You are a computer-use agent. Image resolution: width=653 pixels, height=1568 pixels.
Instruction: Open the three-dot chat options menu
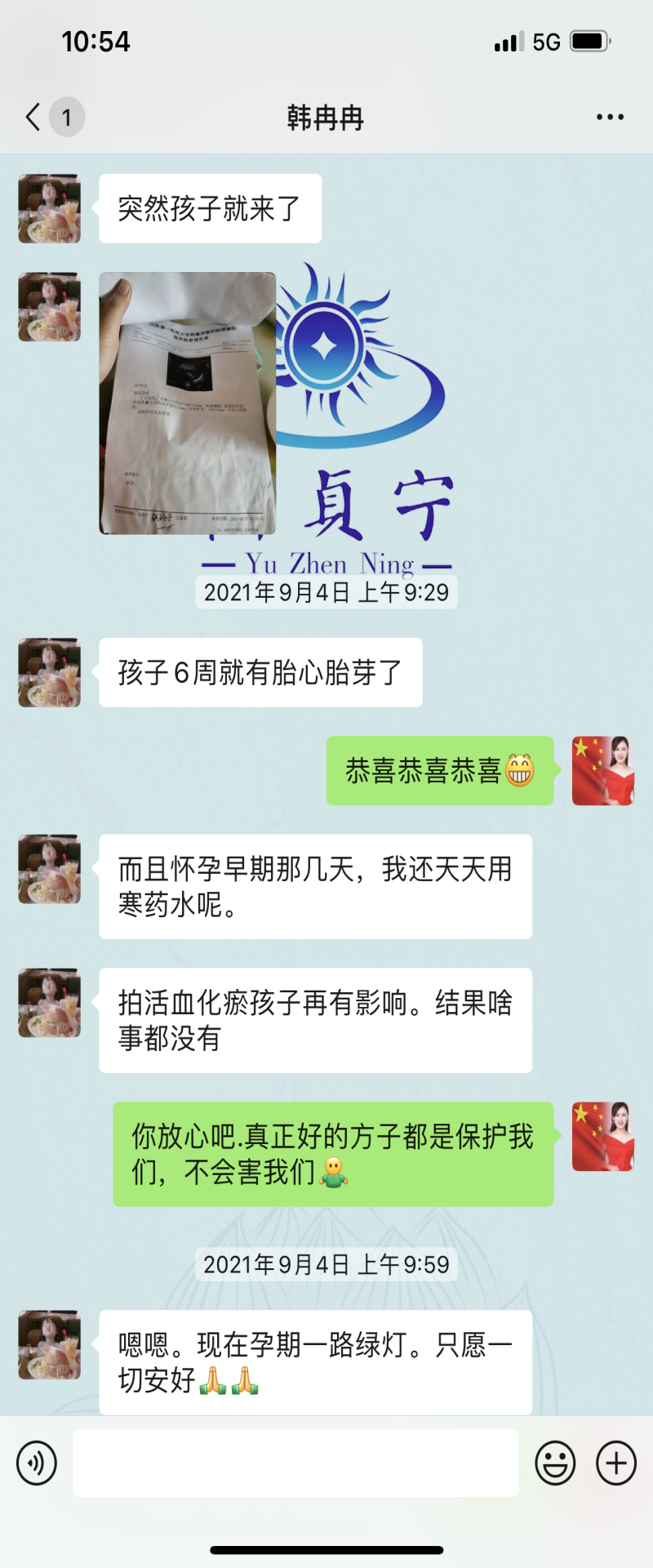click(x=610, y=118)
